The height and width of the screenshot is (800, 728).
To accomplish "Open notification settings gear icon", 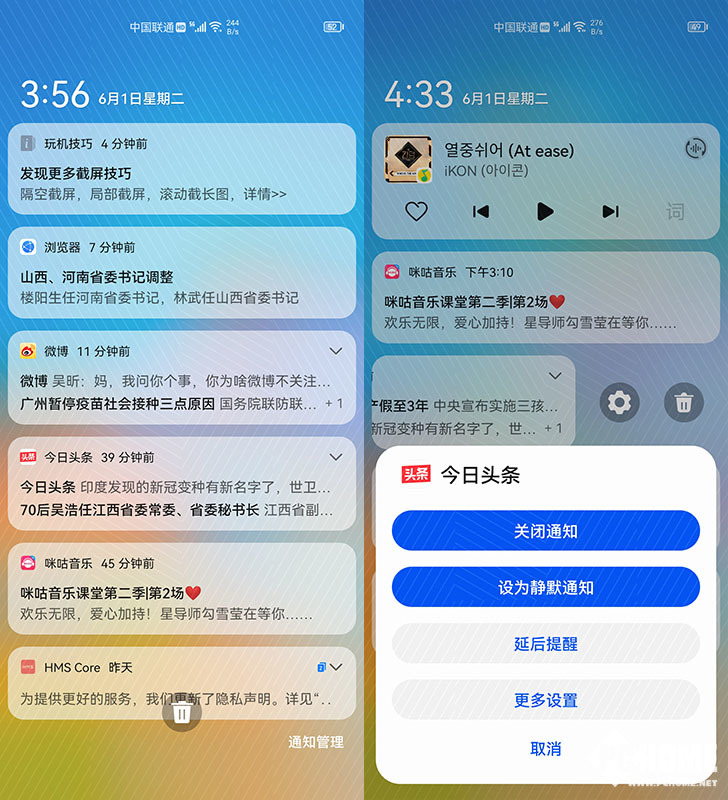I will click(x=620, y=403).
